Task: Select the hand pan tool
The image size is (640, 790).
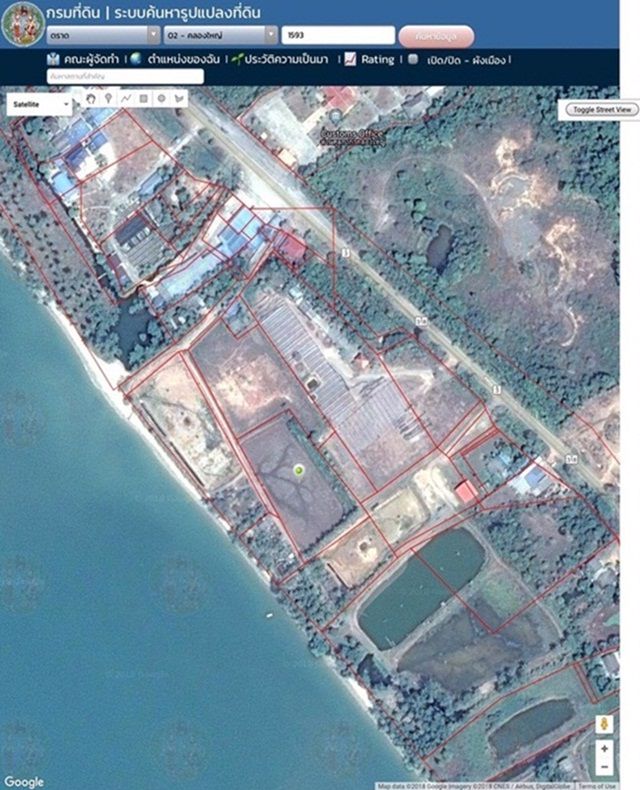Action: [x=92, y=99]
